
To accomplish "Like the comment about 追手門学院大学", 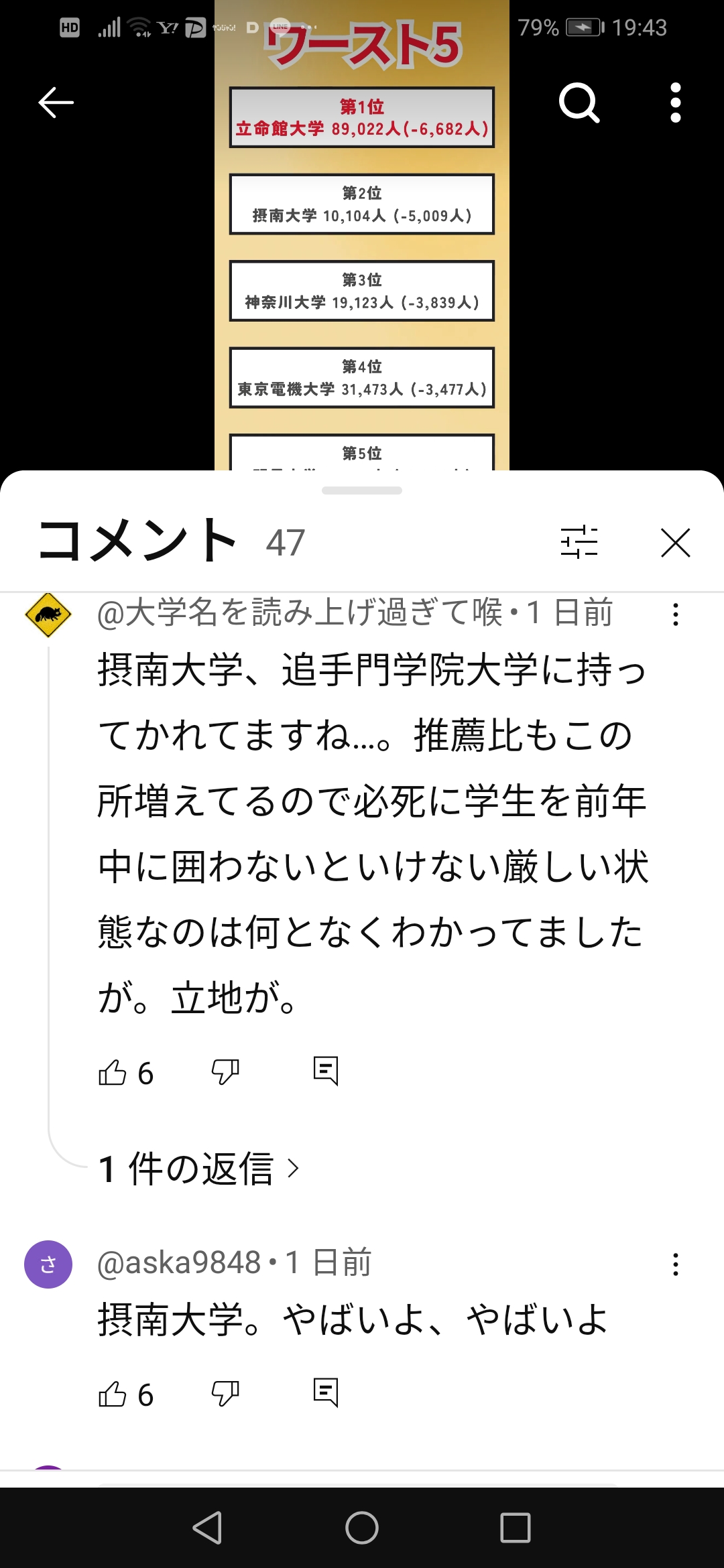I will click(x=113, y=1072).
